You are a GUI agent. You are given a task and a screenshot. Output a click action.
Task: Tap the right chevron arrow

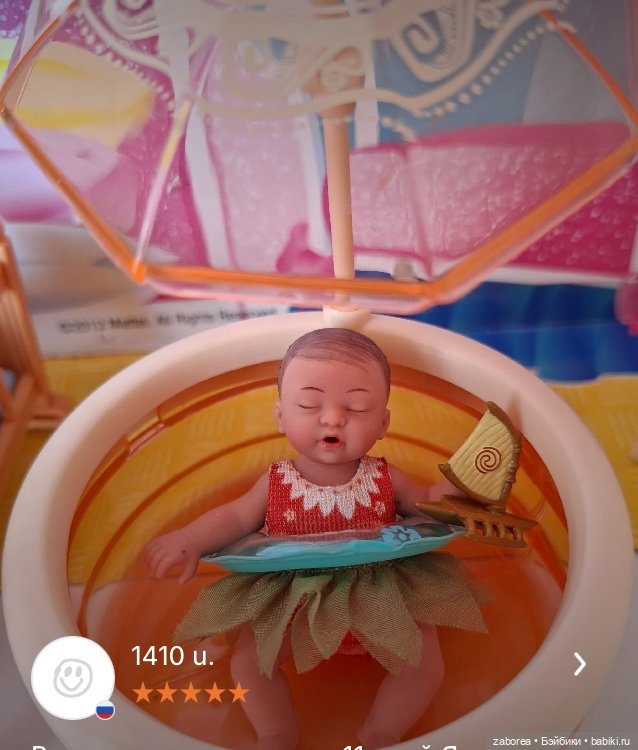pyautogui.click(x=580, y=663)
